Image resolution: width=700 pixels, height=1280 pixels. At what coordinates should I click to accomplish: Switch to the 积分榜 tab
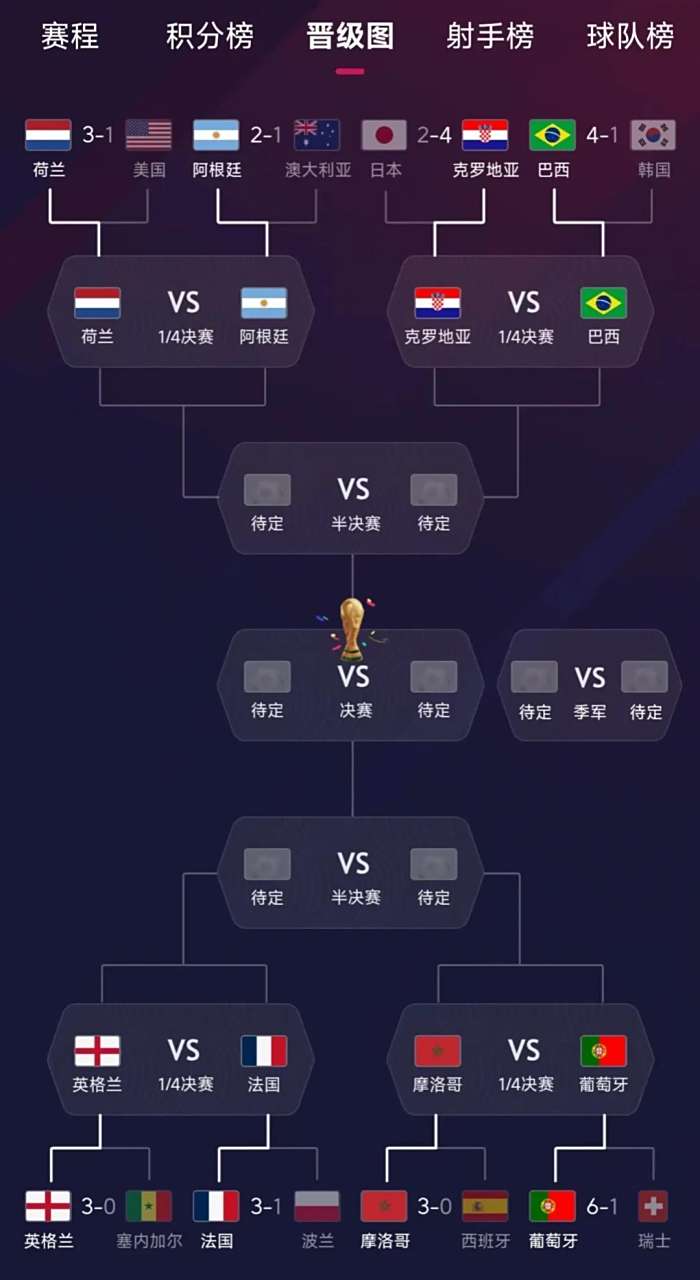(x=209, y=37)
